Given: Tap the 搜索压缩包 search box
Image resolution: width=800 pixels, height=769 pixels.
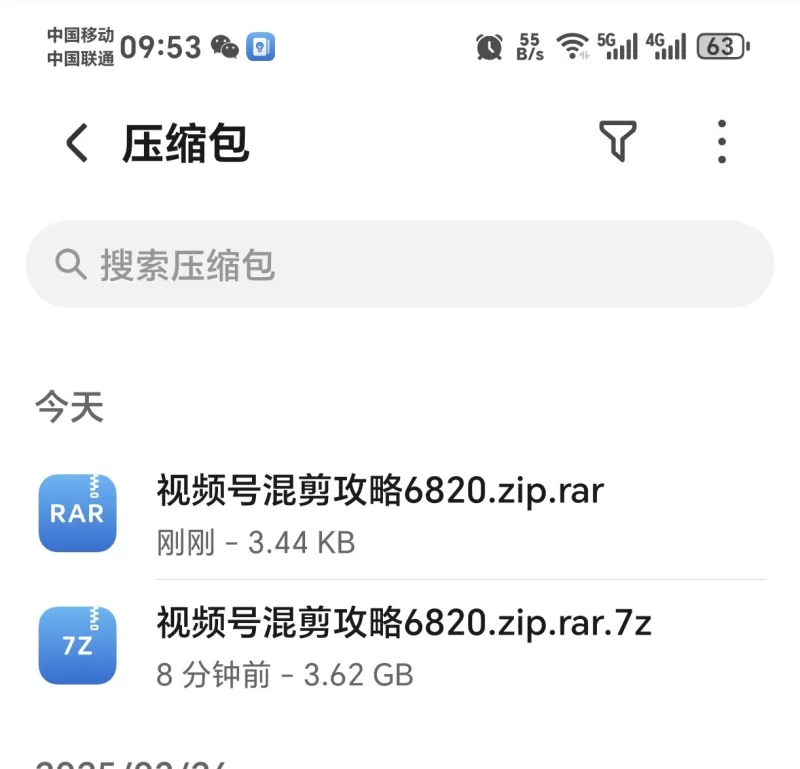Looking at the screenshot, I should click(x=400, y=265).
